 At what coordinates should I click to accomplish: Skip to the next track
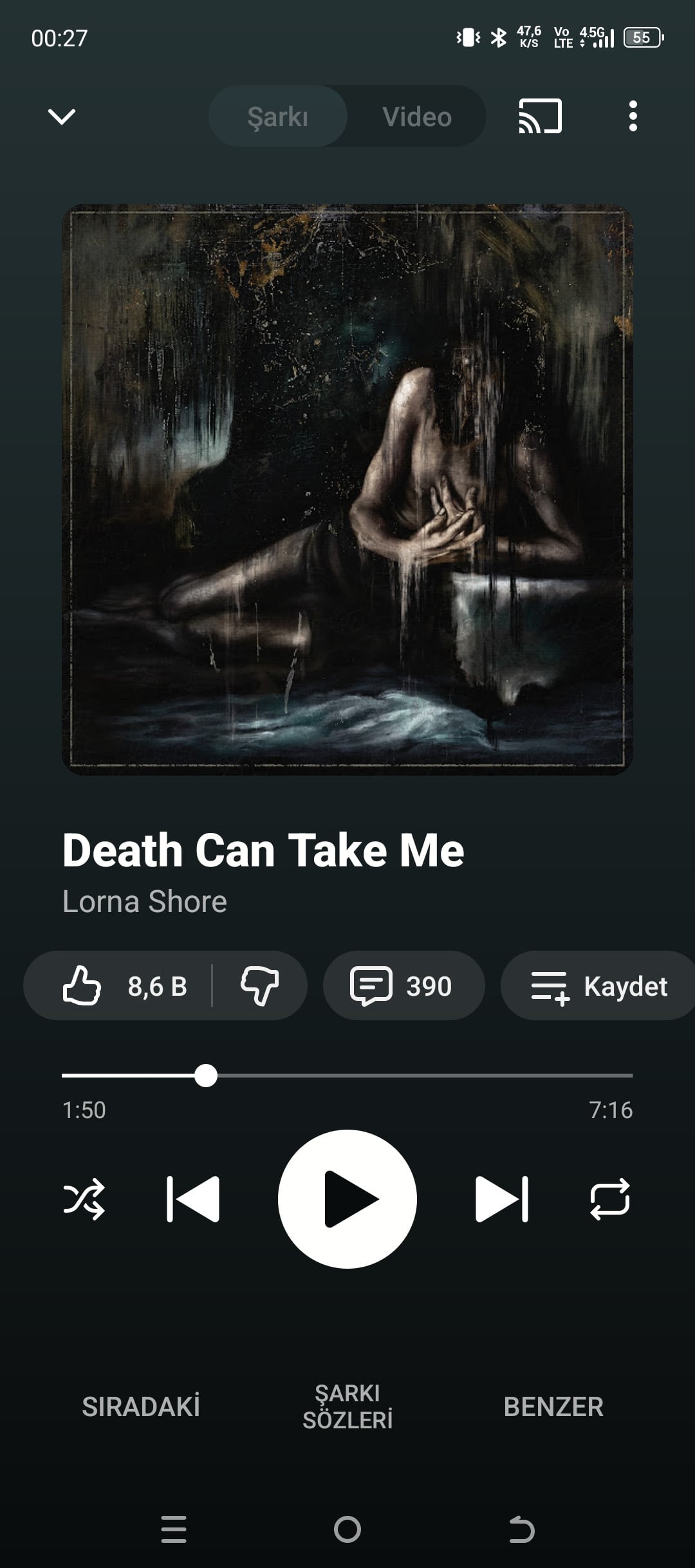502,1199
